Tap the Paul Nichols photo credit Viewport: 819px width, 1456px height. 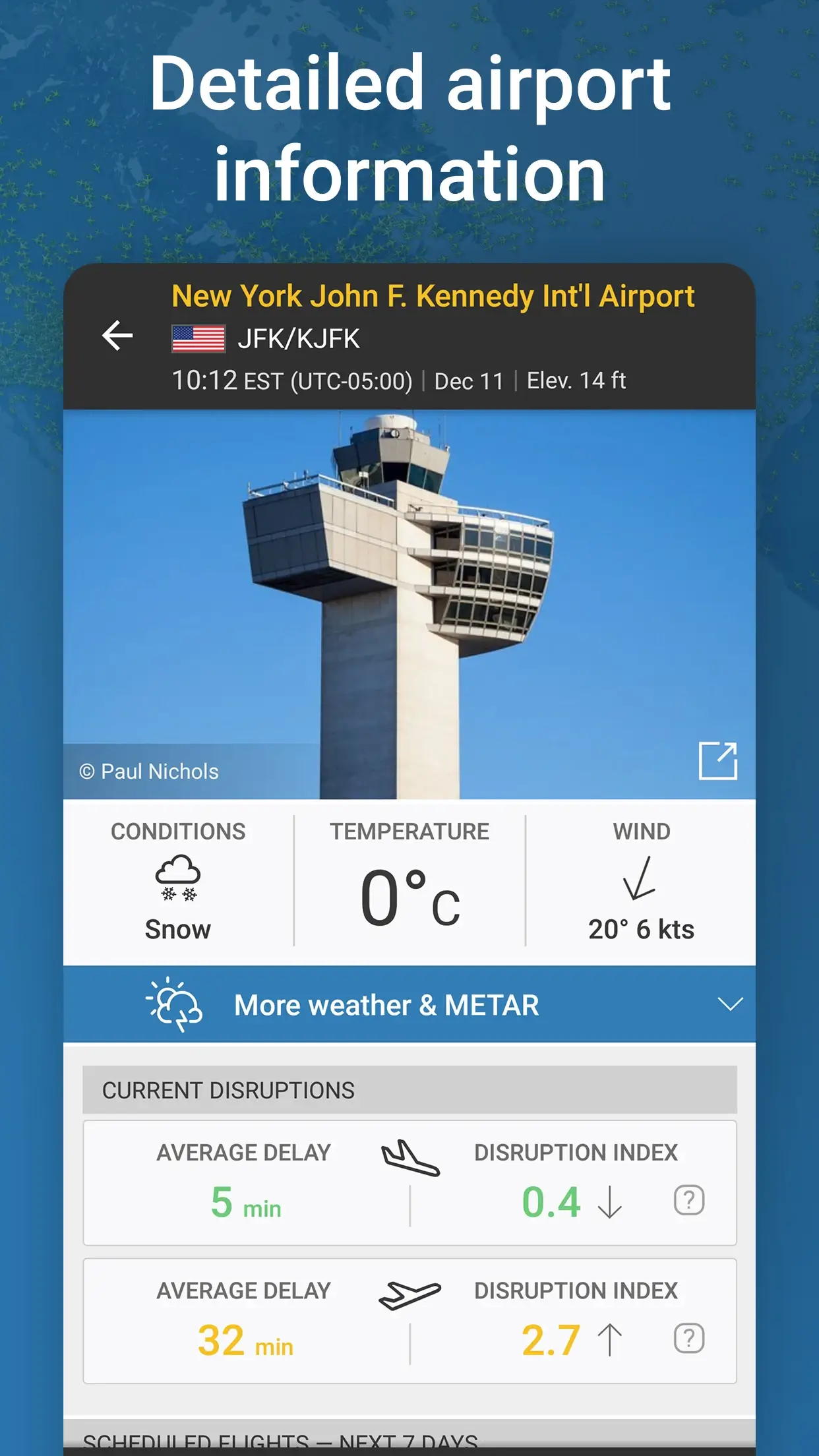[x=148, y=770]
